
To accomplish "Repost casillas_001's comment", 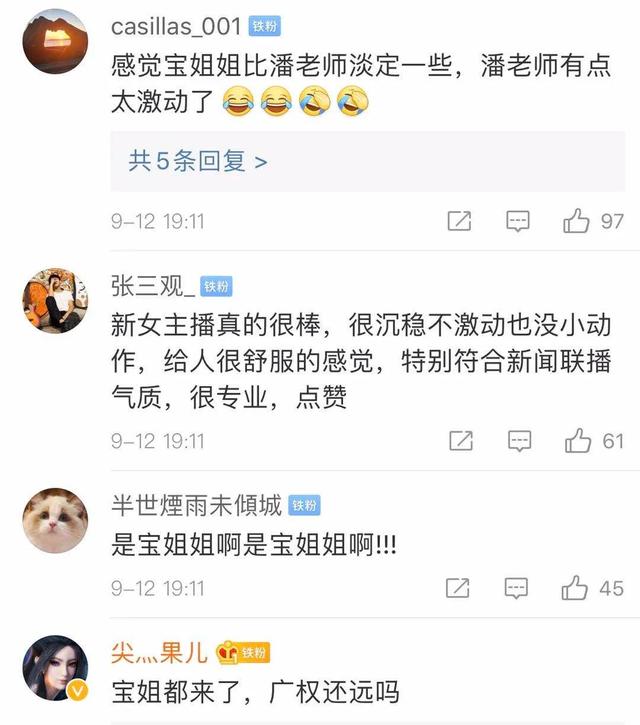I will 459,221.
